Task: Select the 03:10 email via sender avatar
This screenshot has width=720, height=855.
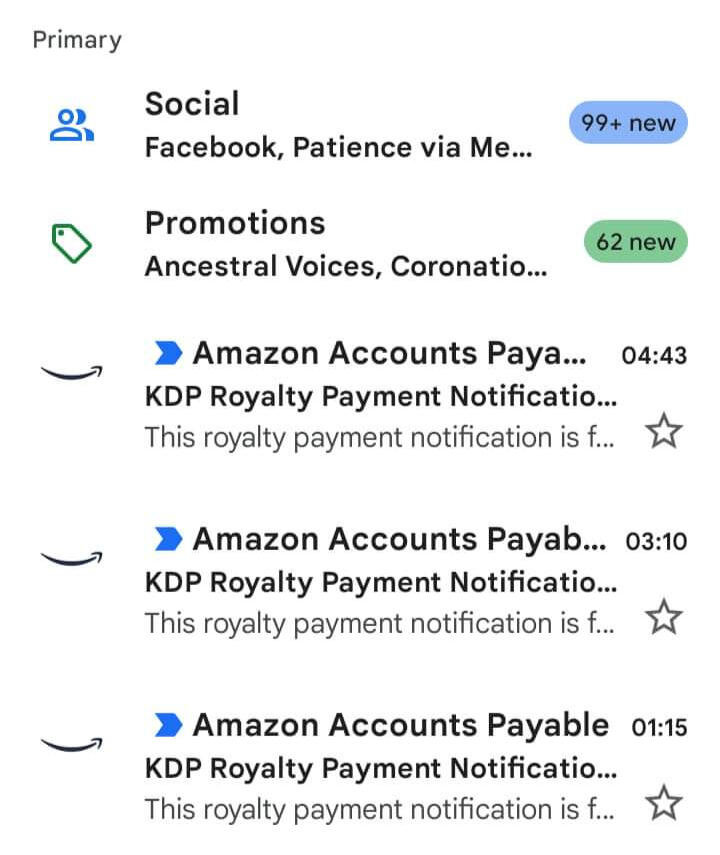Action: 72,557
